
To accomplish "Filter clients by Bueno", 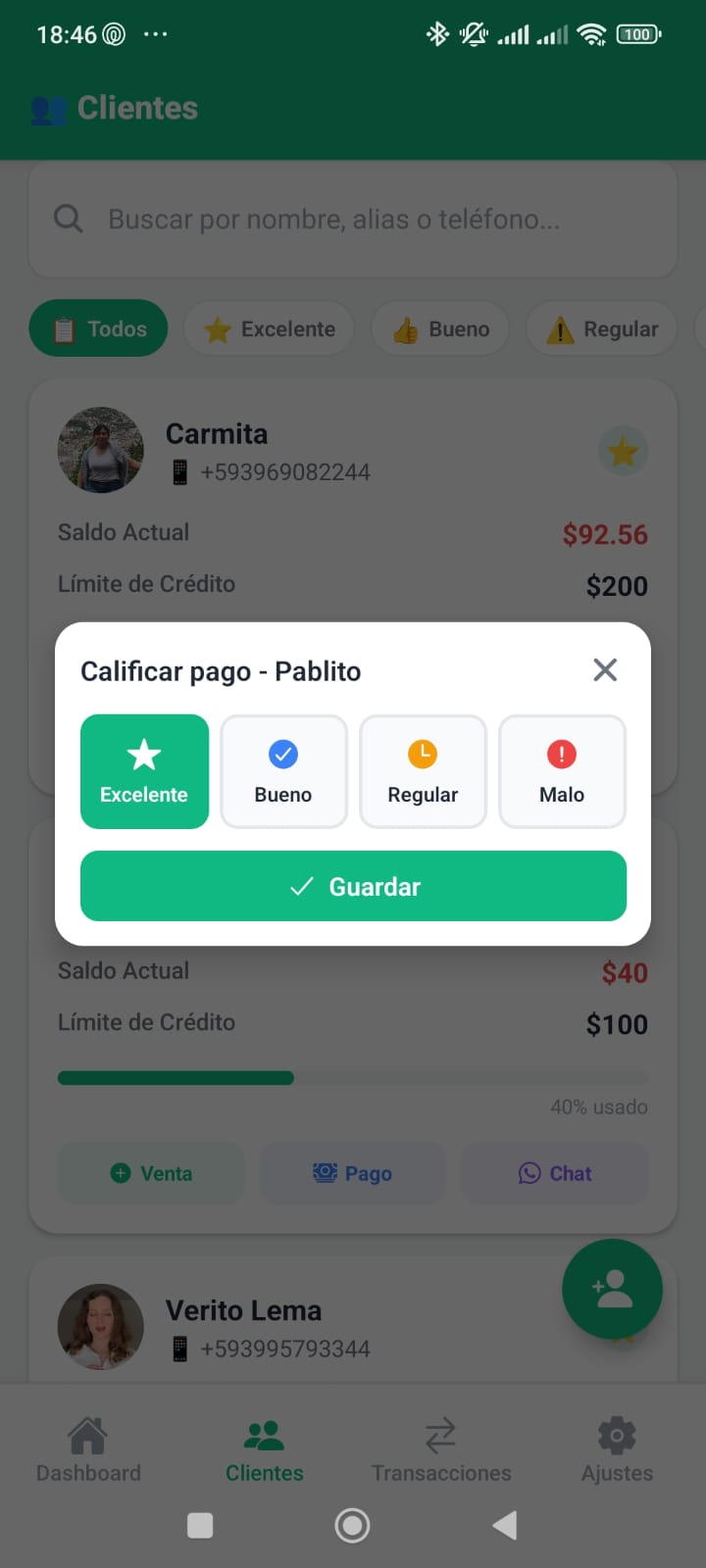I will click(440, 328).
